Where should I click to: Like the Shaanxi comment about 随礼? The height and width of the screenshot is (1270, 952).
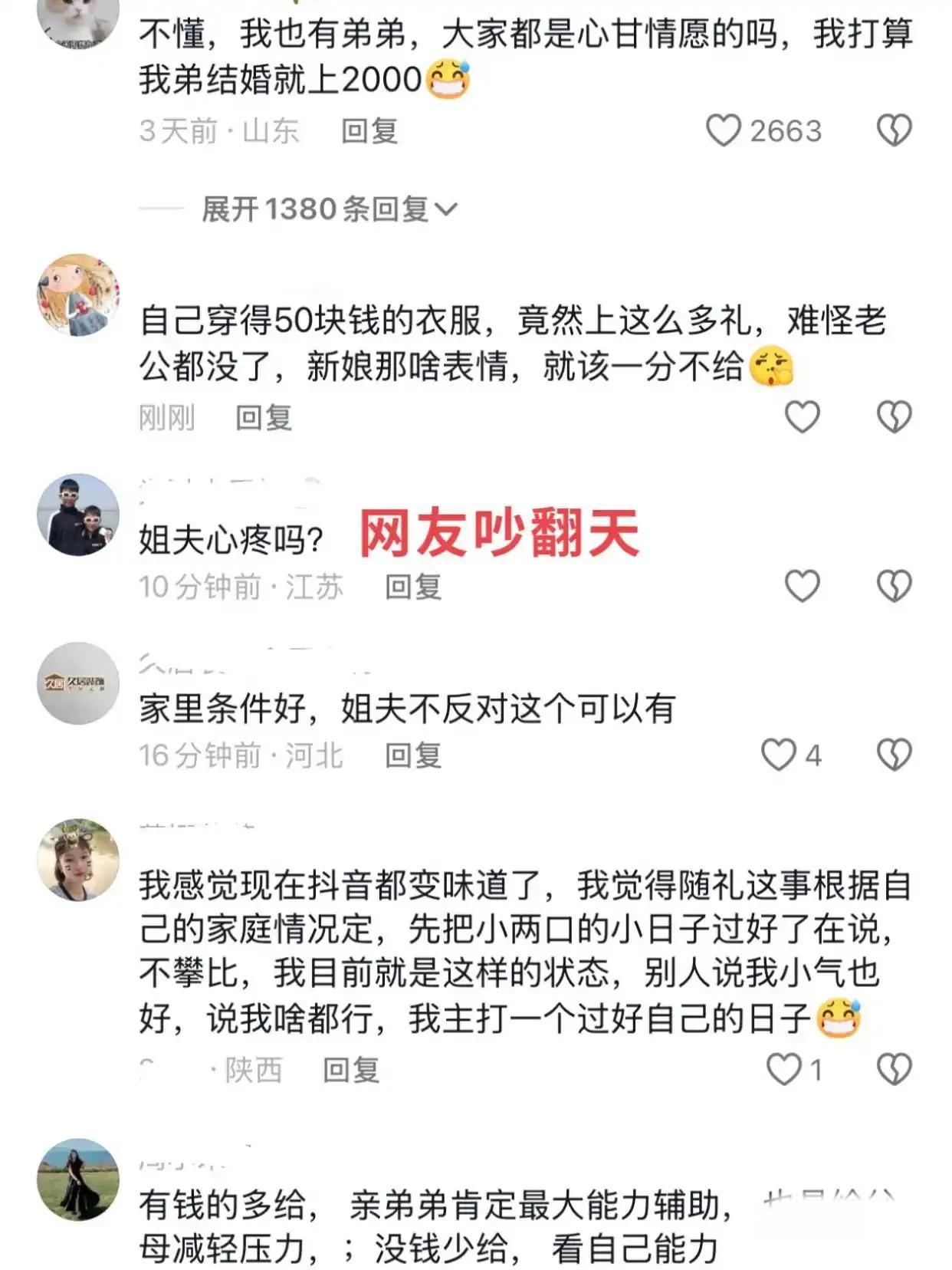[x=784, y=1069]
